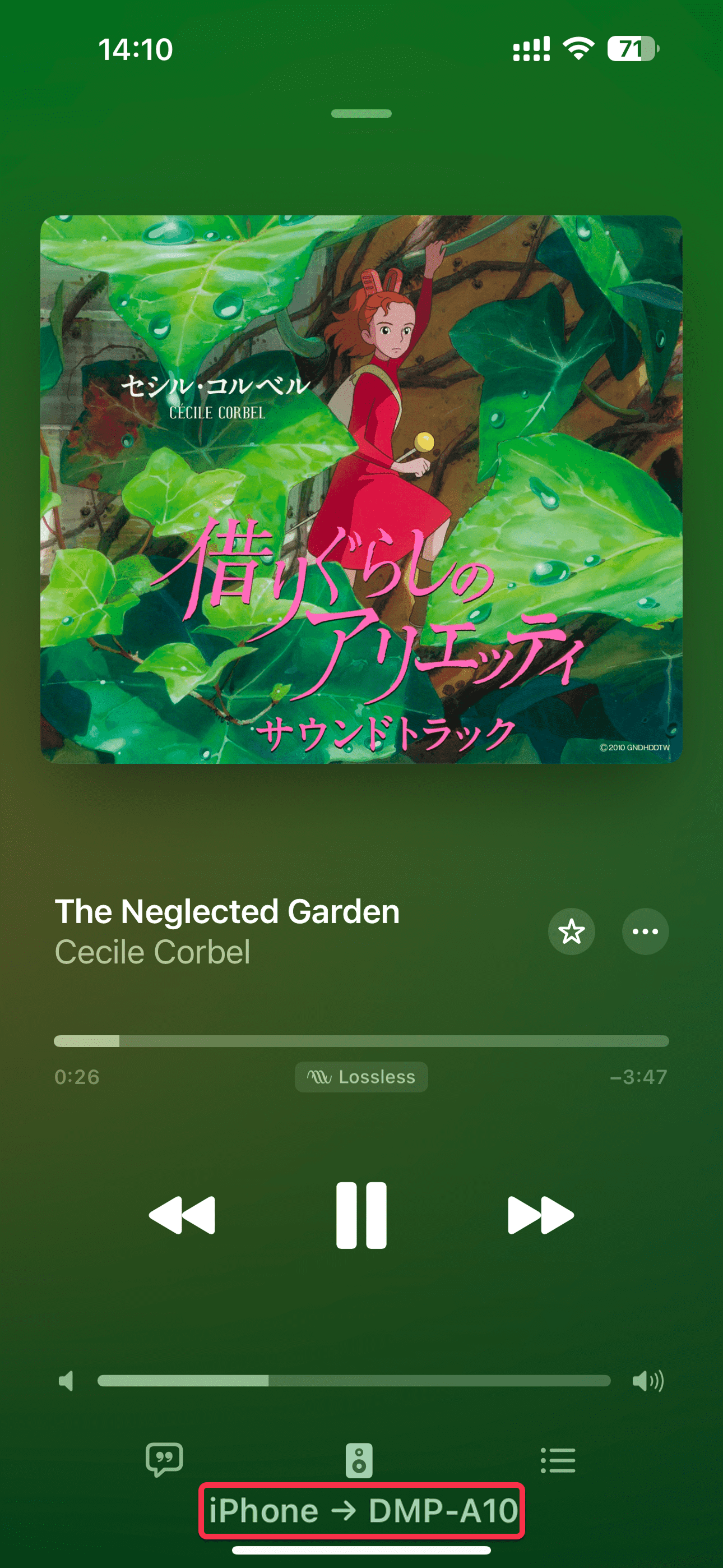Viewport: 723px width, 1568px height.
Task: Tap a level on the volume slider
Action: 353,1381
